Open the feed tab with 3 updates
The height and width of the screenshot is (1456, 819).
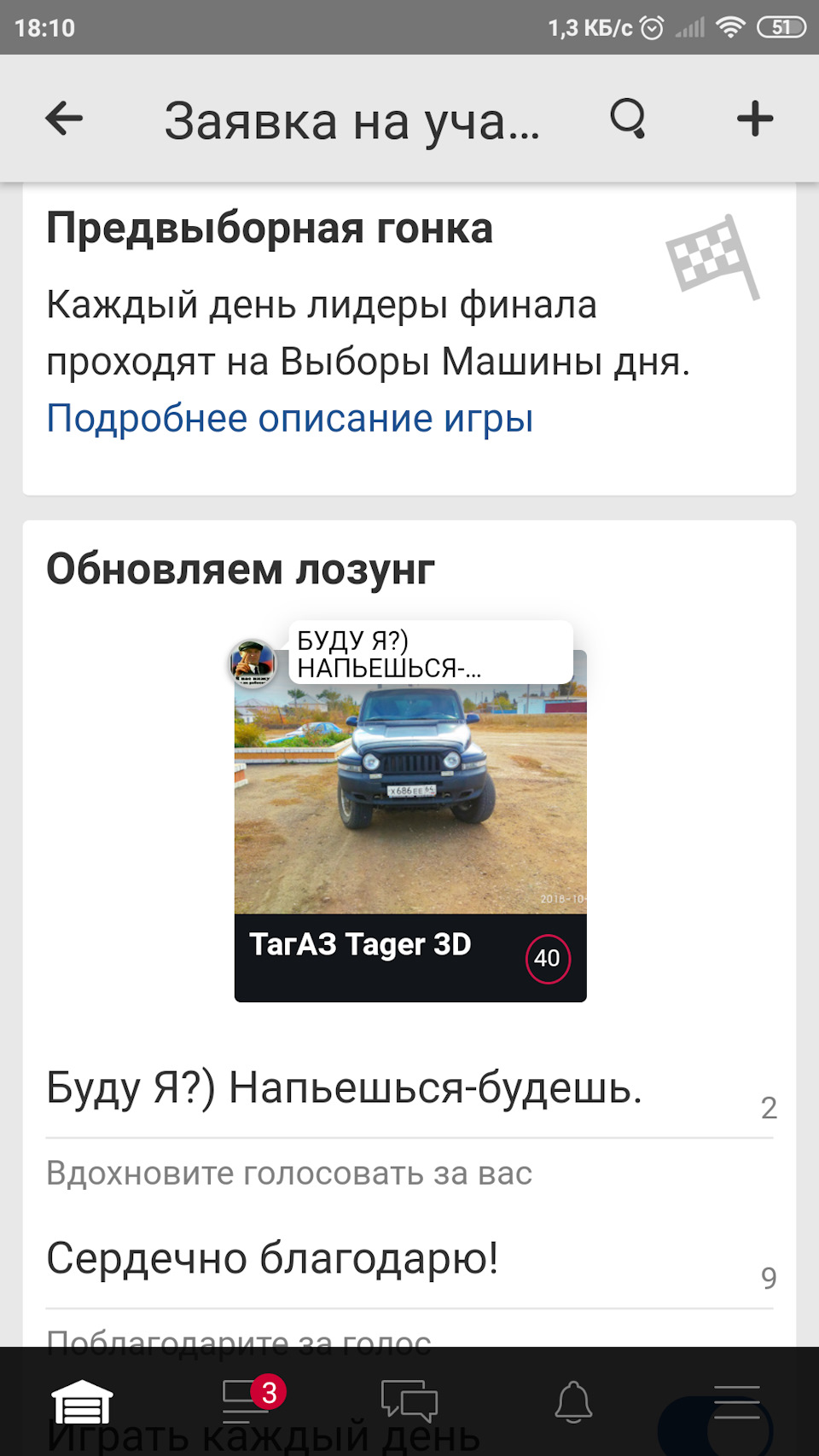pyautogui.click(x=247, y=1401)
